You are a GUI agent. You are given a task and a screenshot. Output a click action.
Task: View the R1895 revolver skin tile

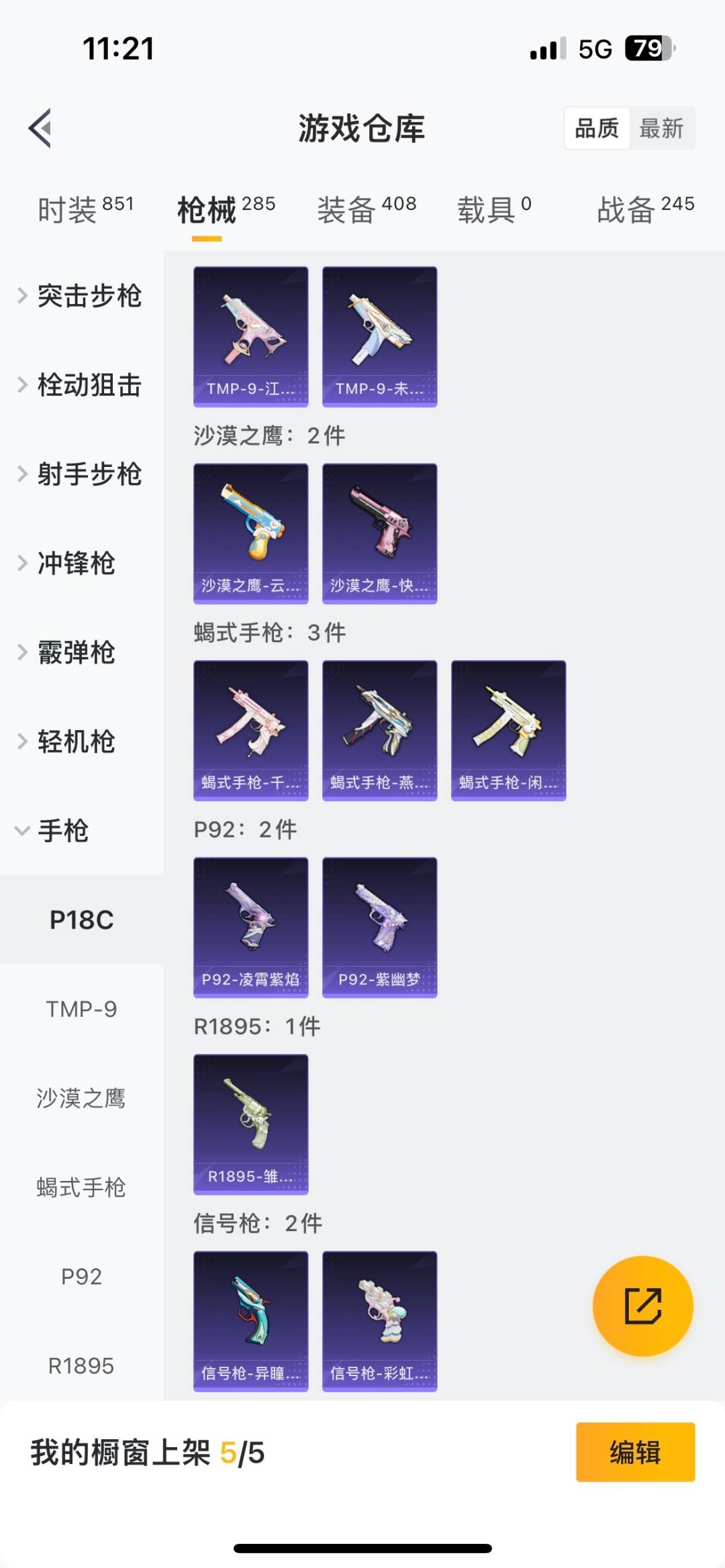click(x=250, y=1124)
